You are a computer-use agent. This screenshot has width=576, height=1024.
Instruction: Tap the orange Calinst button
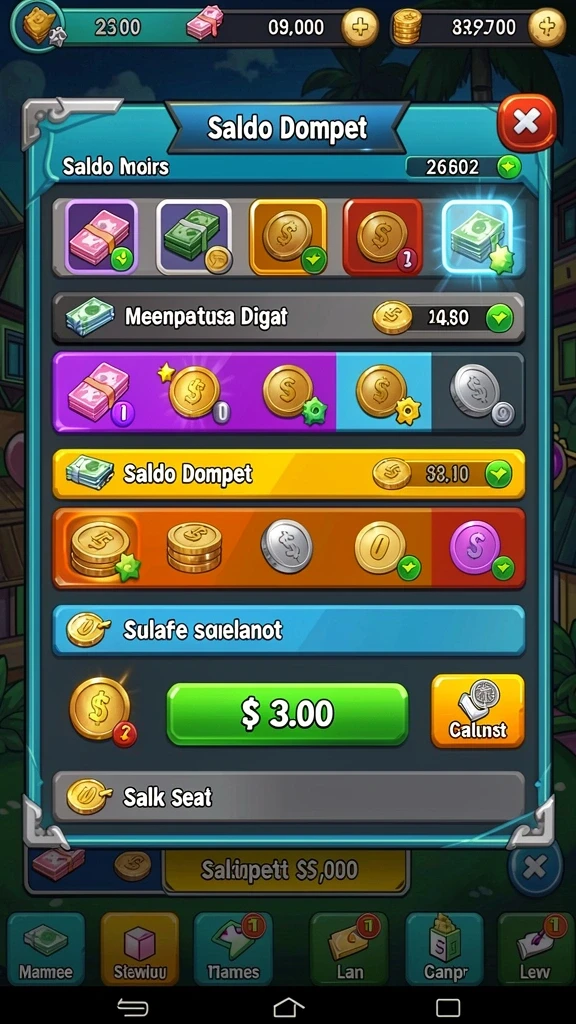(477, 711)
